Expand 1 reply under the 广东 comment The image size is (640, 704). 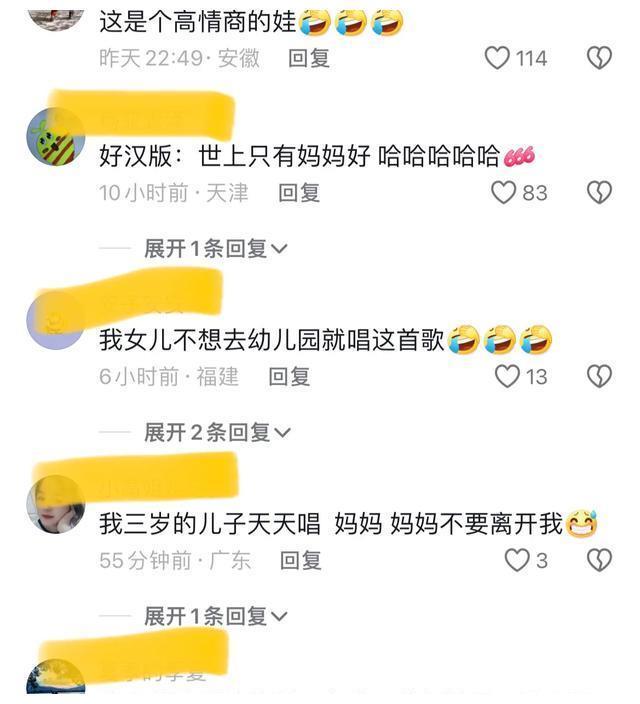pos(215,616)
